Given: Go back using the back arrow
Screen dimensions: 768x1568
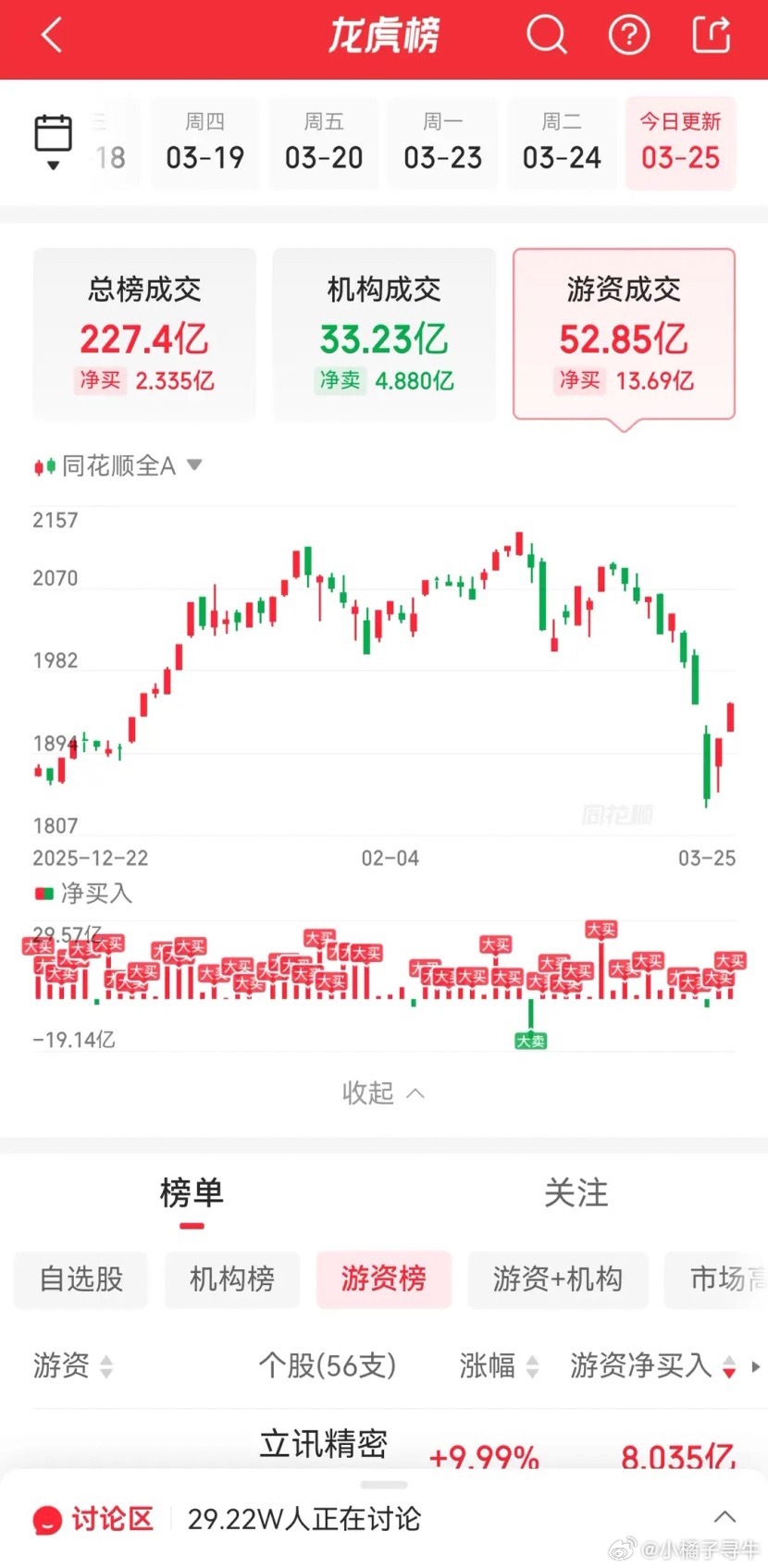Looking at the screenshot, I should coord(51,35).
